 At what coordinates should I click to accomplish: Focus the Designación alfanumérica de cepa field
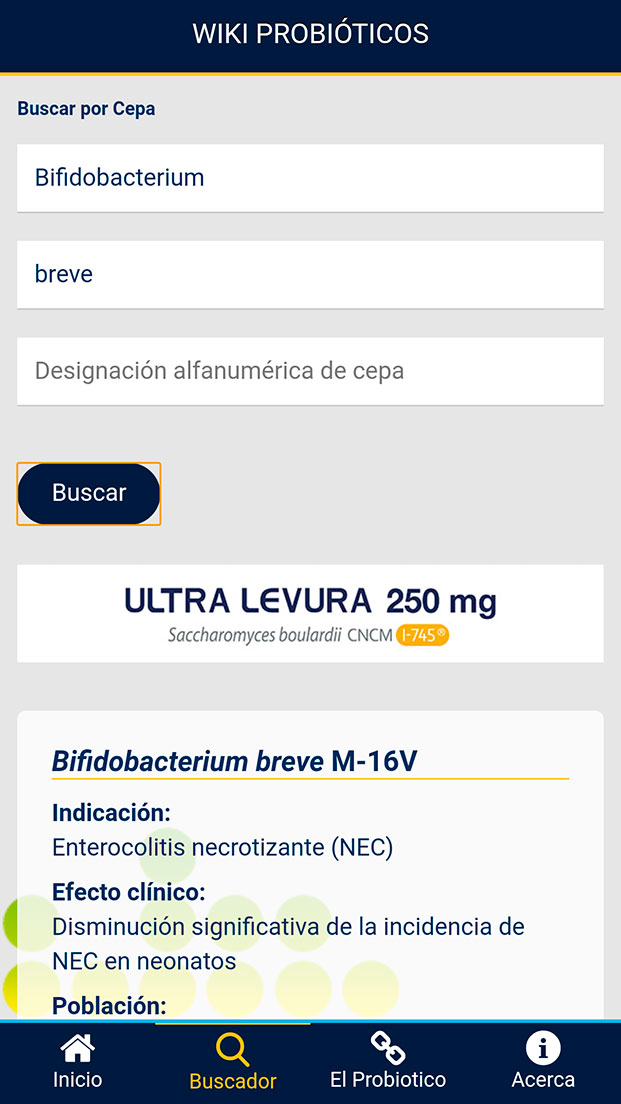click(310, 371)
